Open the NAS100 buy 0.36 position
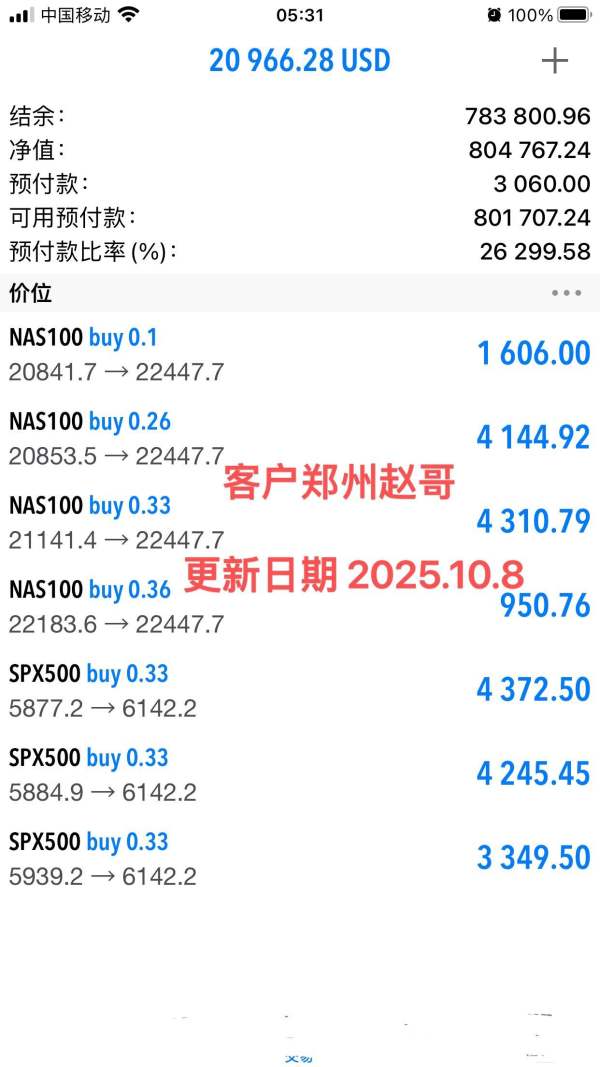Screen dimensions: 600x1067 pos(300,606)
